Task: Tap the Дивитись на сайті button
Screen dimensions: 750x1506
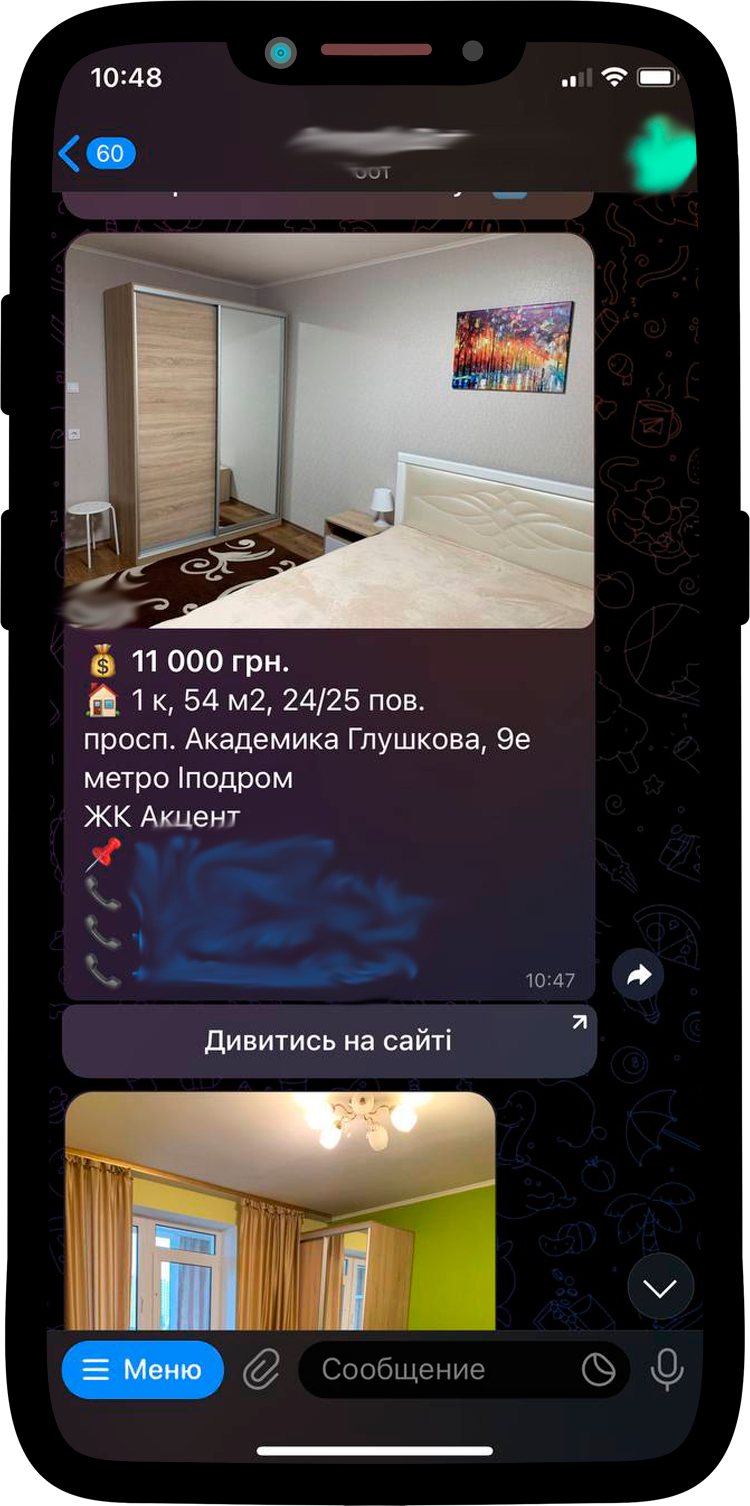Action: [329, 1041]
